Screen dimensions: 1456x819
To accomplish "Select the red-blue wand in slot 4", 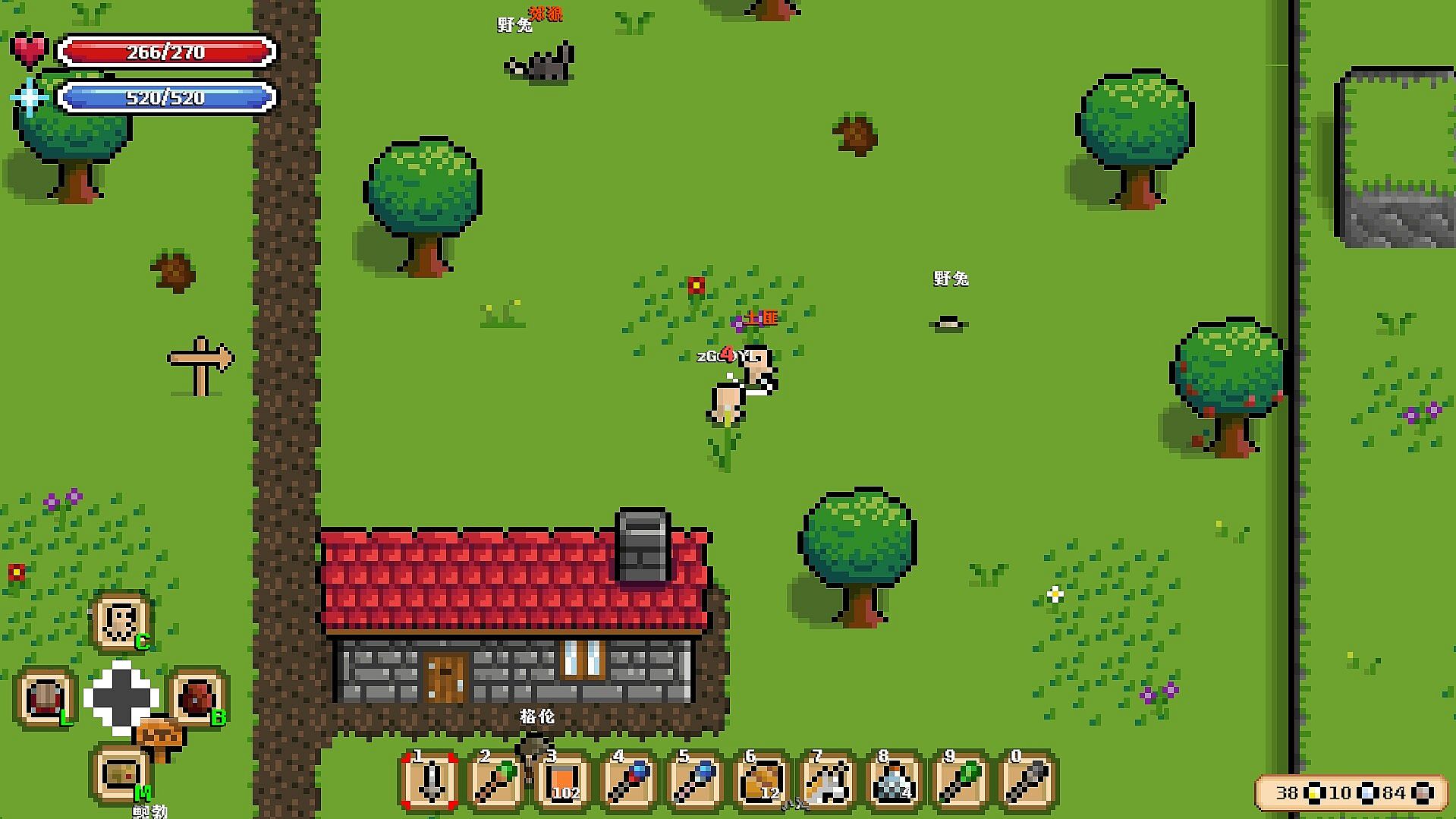I will (630, 780).
